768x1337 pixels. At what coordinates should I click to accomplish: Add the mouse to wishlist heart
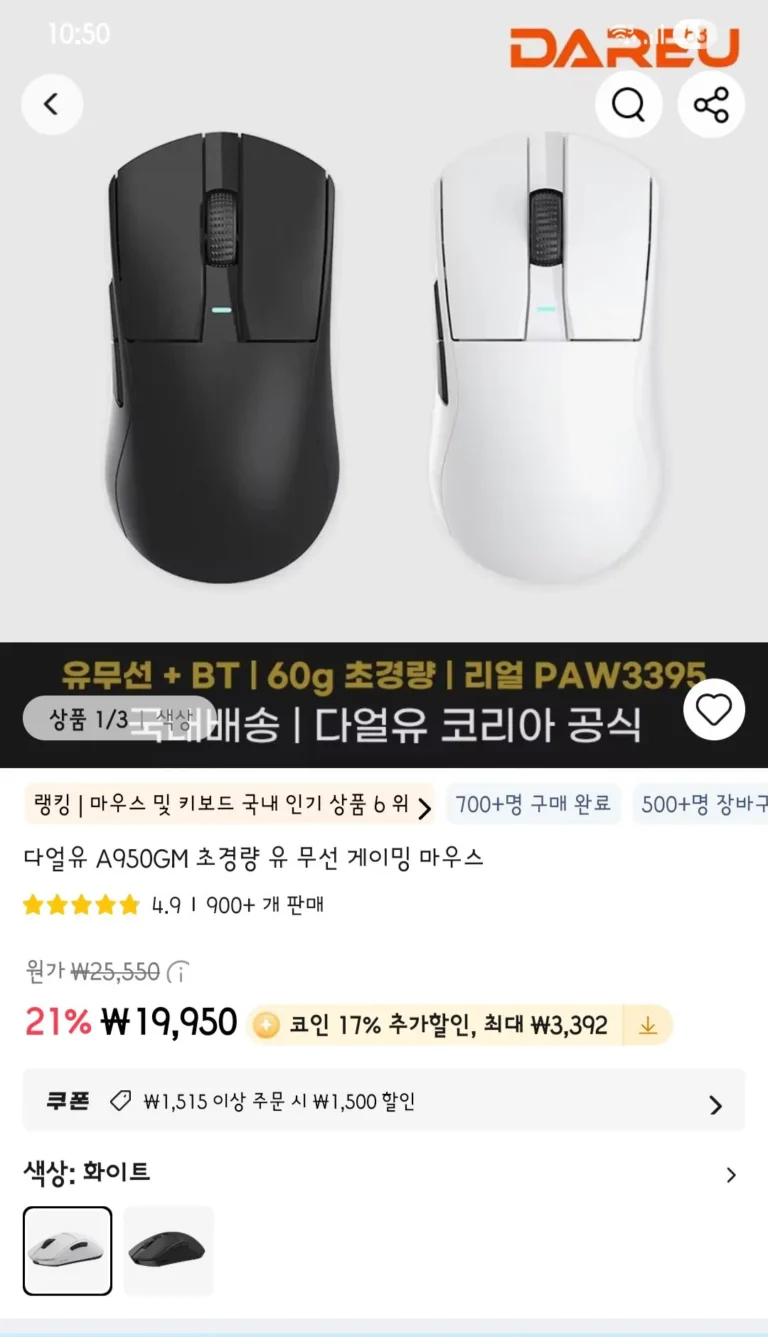click(714, 709)
